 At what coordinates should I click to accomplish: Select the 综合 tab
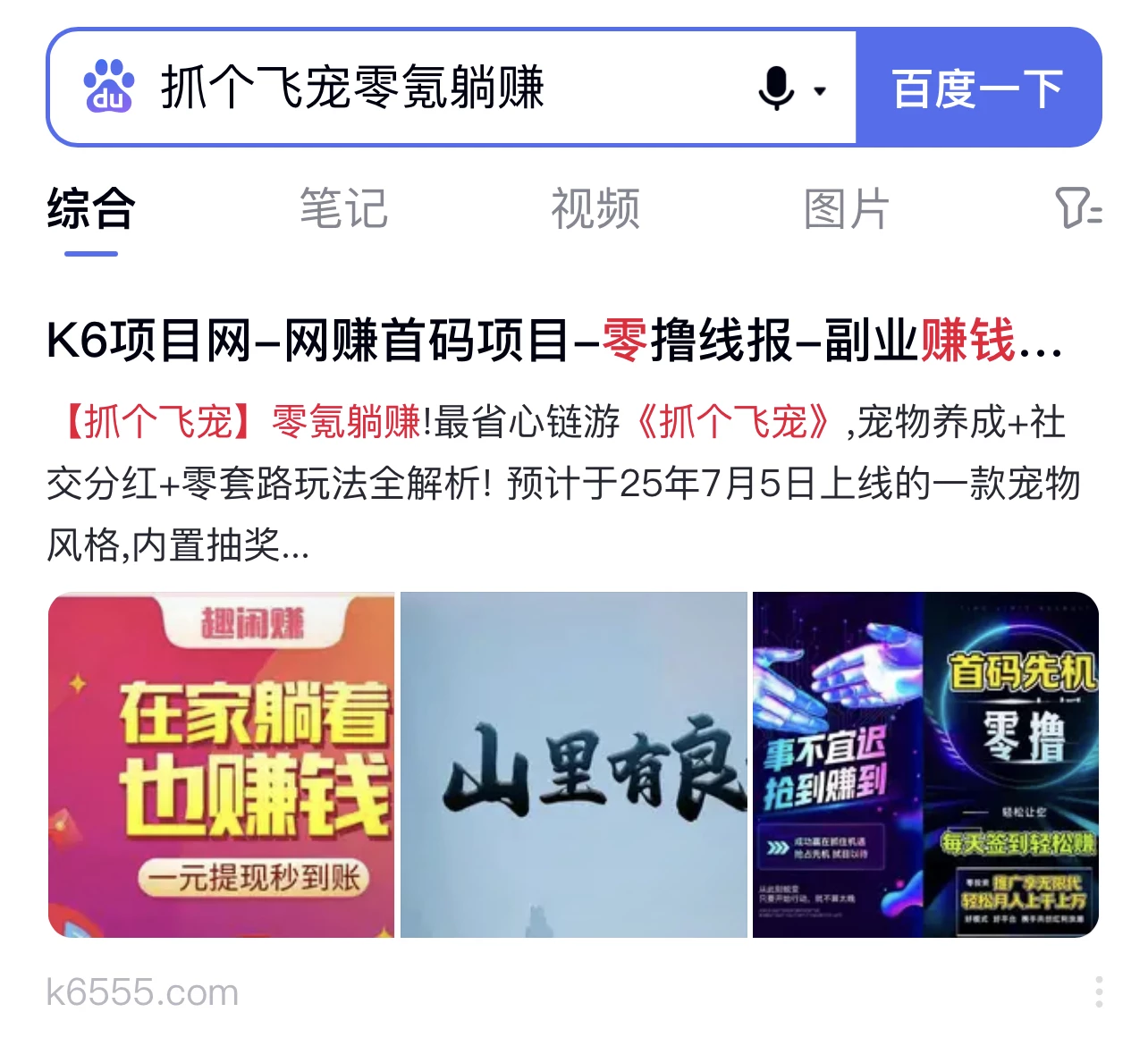click(x=91, y=209)
